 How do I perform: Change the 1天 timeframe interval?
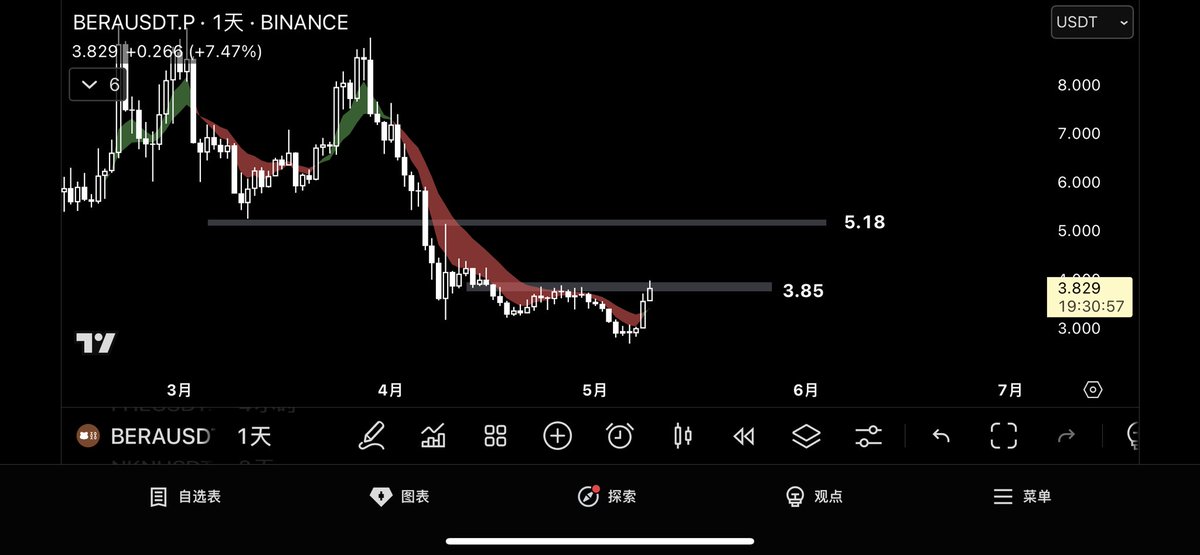pos(254,436)
